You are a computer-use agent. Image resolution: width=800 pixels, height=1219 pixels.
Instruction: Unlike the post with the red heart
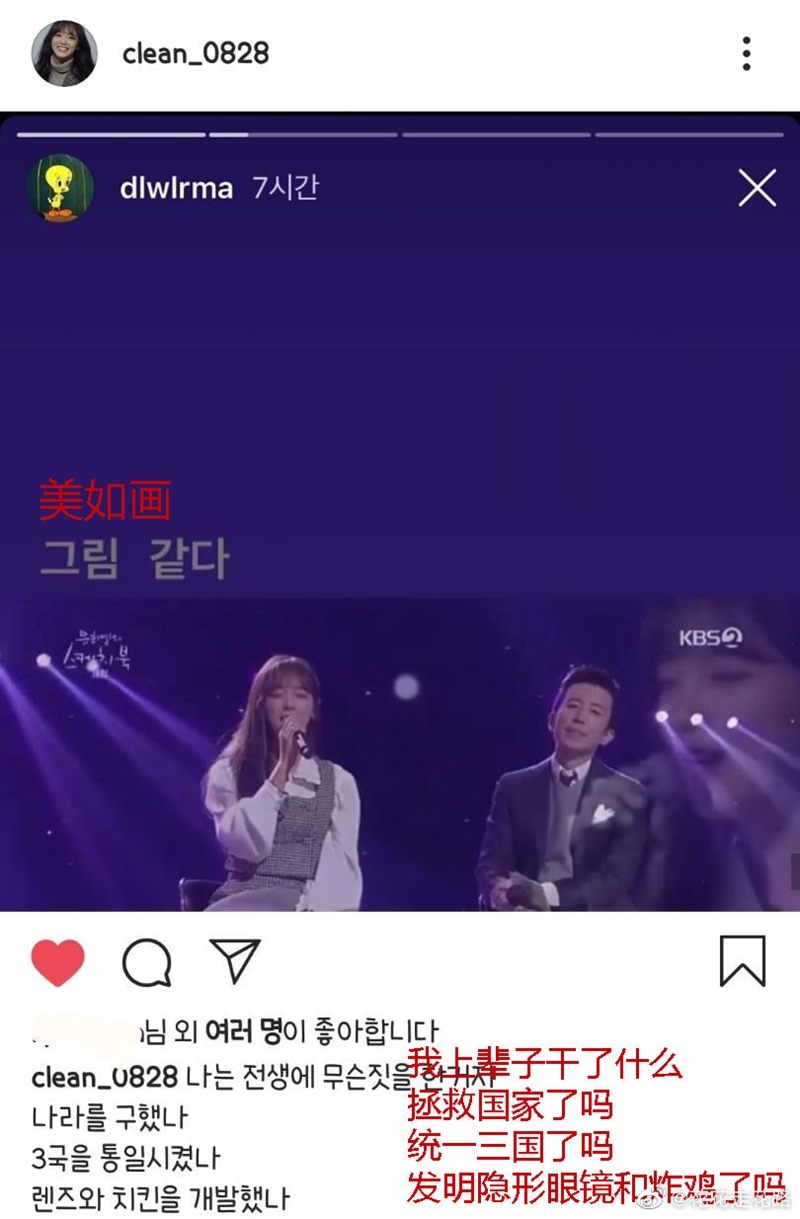coord(57,963)
